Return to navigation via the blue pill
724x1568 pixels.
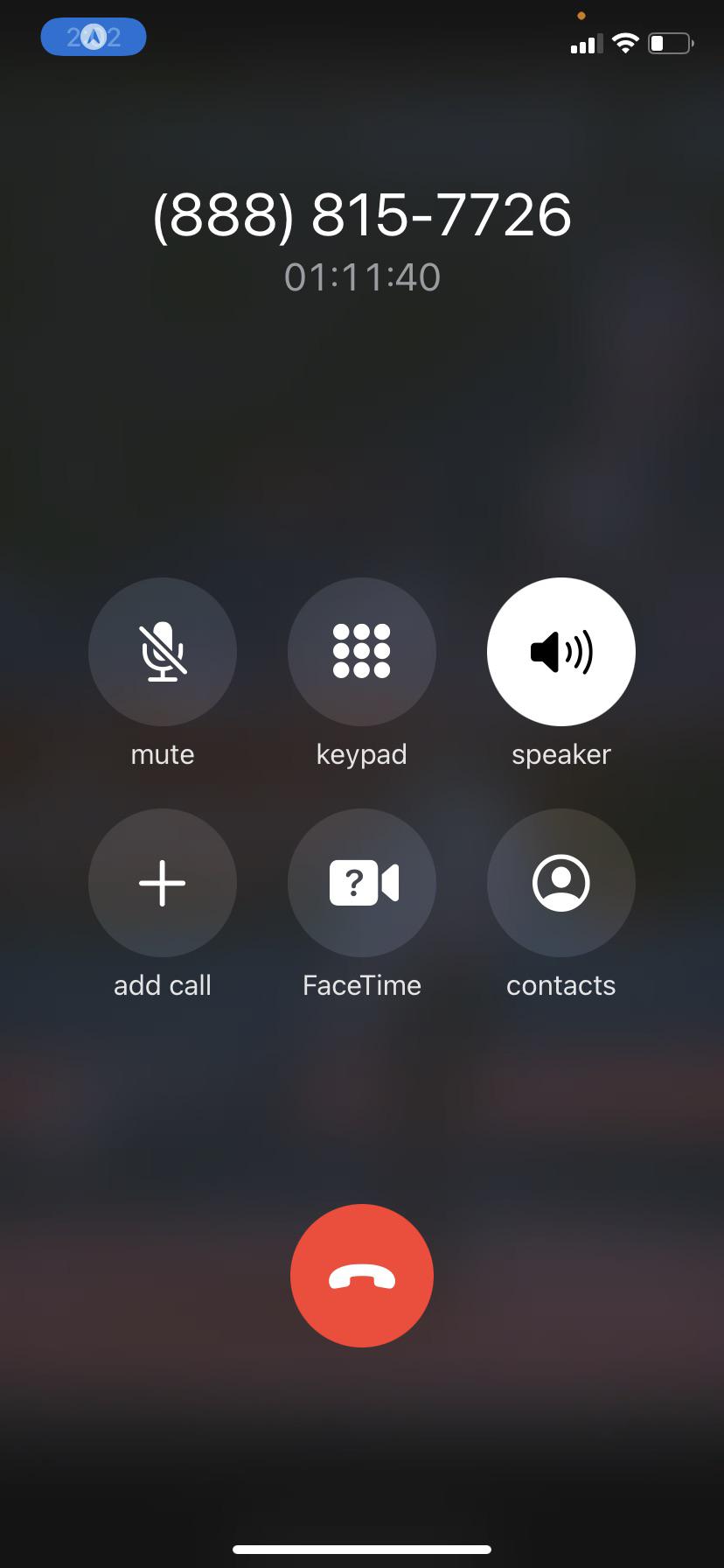(93, 36)
